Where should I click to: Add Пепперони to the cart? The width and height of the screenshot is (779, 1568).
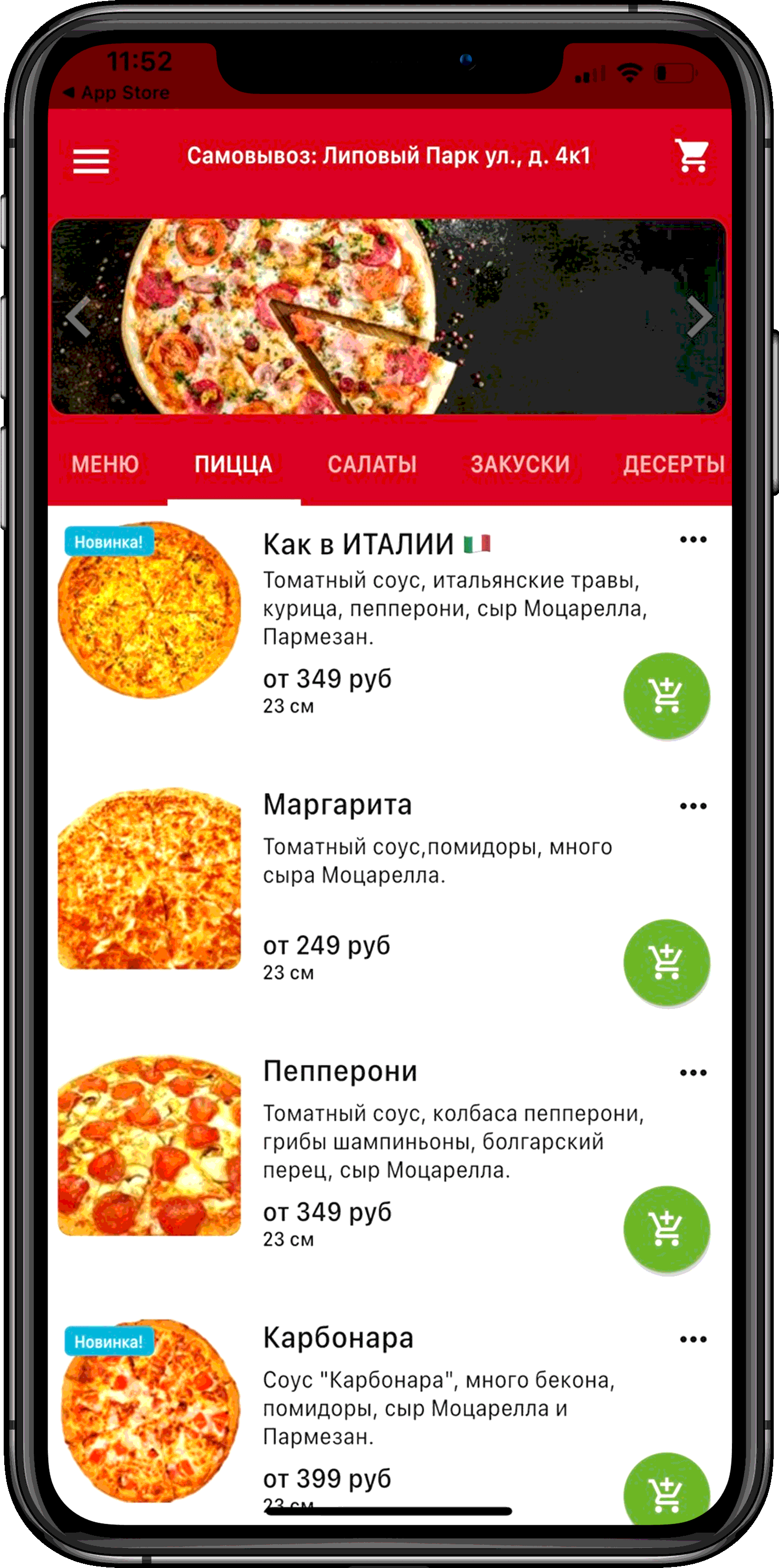tap(667, 1229)
